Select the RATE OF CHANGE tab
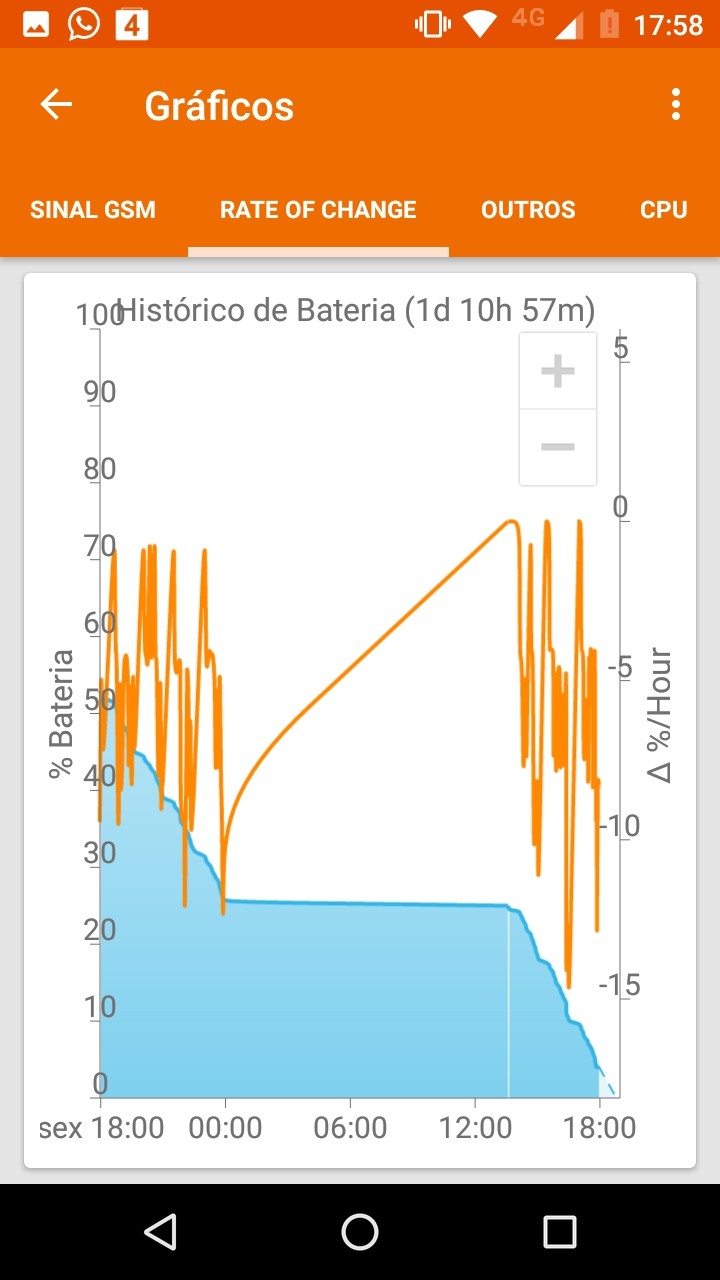 318,210
